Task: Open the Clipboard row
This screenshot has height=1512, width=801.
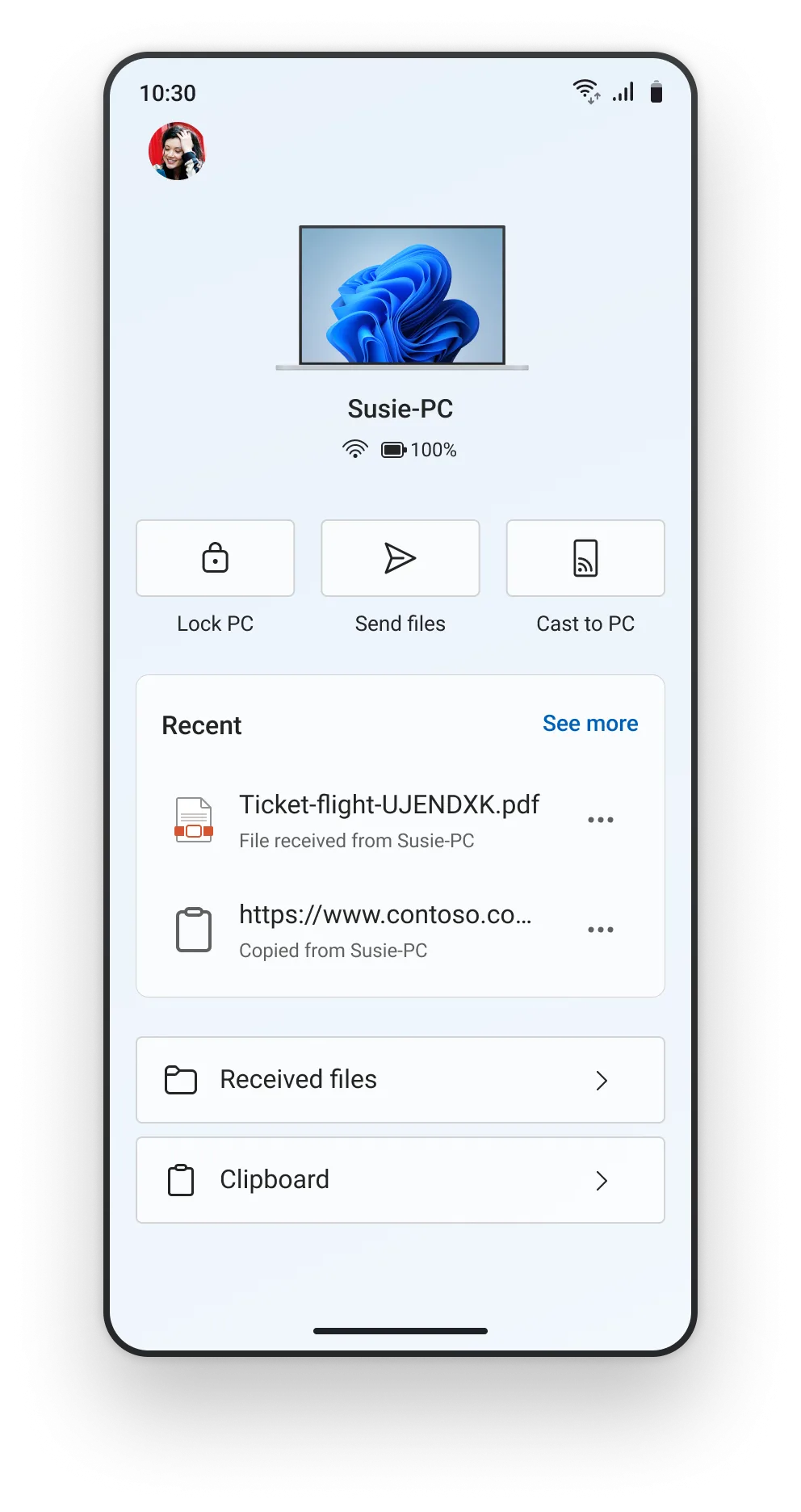Action: tap(400, 1180)
